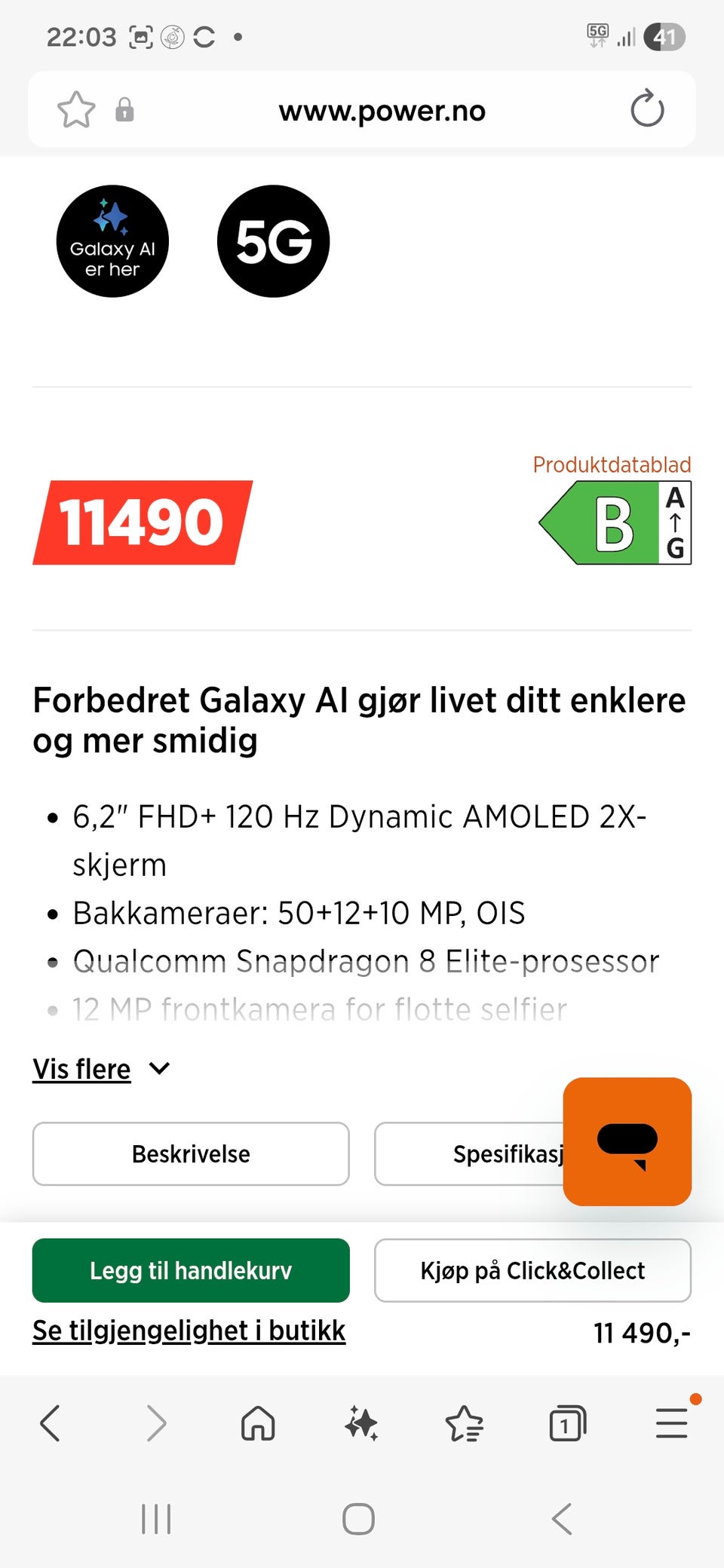Bookmark the page using the star icon
The height and width of the screenshot is (1568, 724).
click(x=76, y=109)
